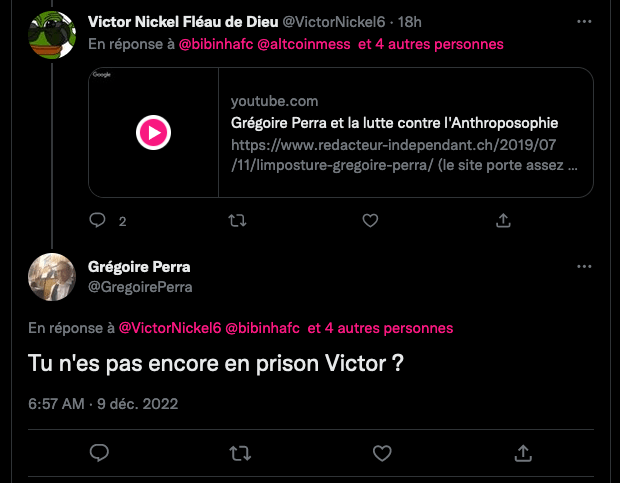
Task: Retweet Grégoire Perra's tweet
Action: [x=240, y=454]
